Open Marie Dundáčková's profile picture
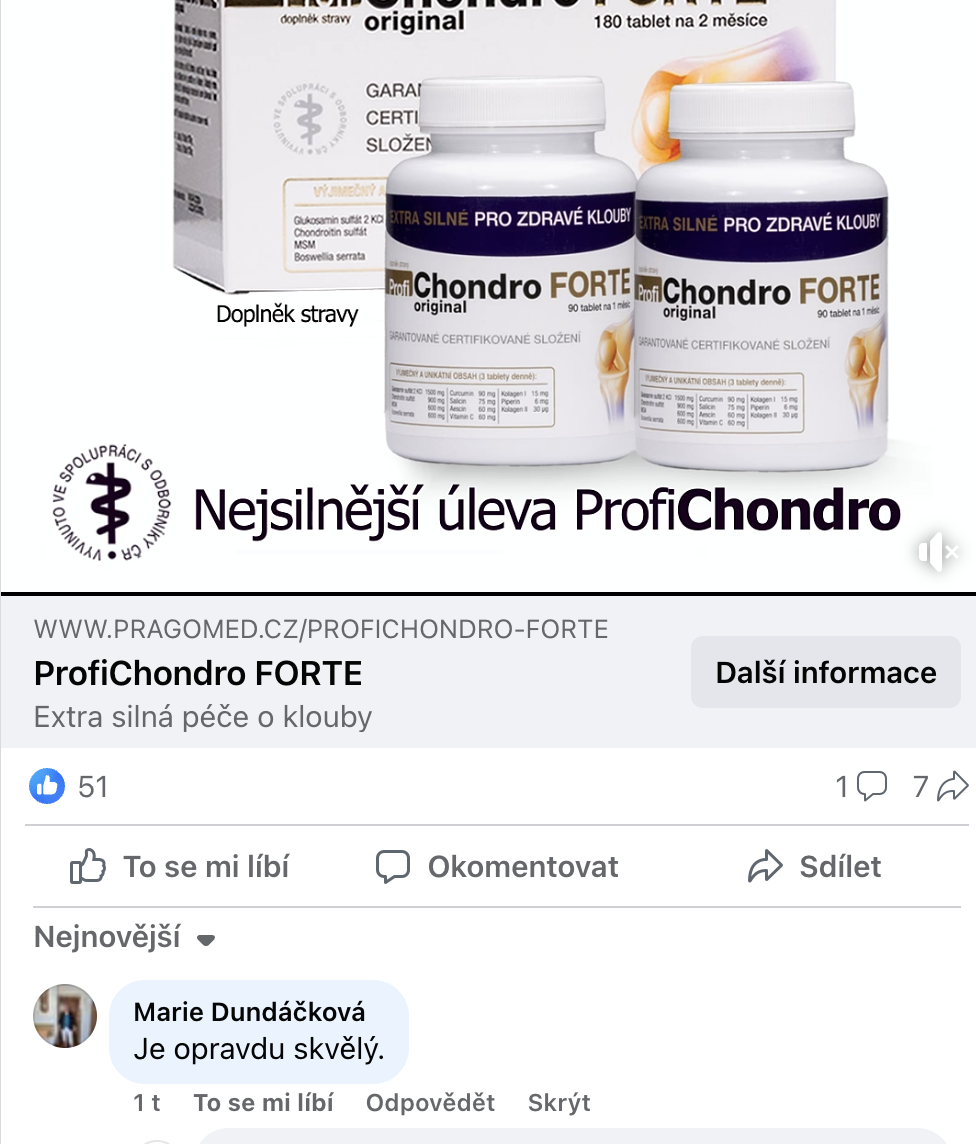 (x=65, y=1016)
